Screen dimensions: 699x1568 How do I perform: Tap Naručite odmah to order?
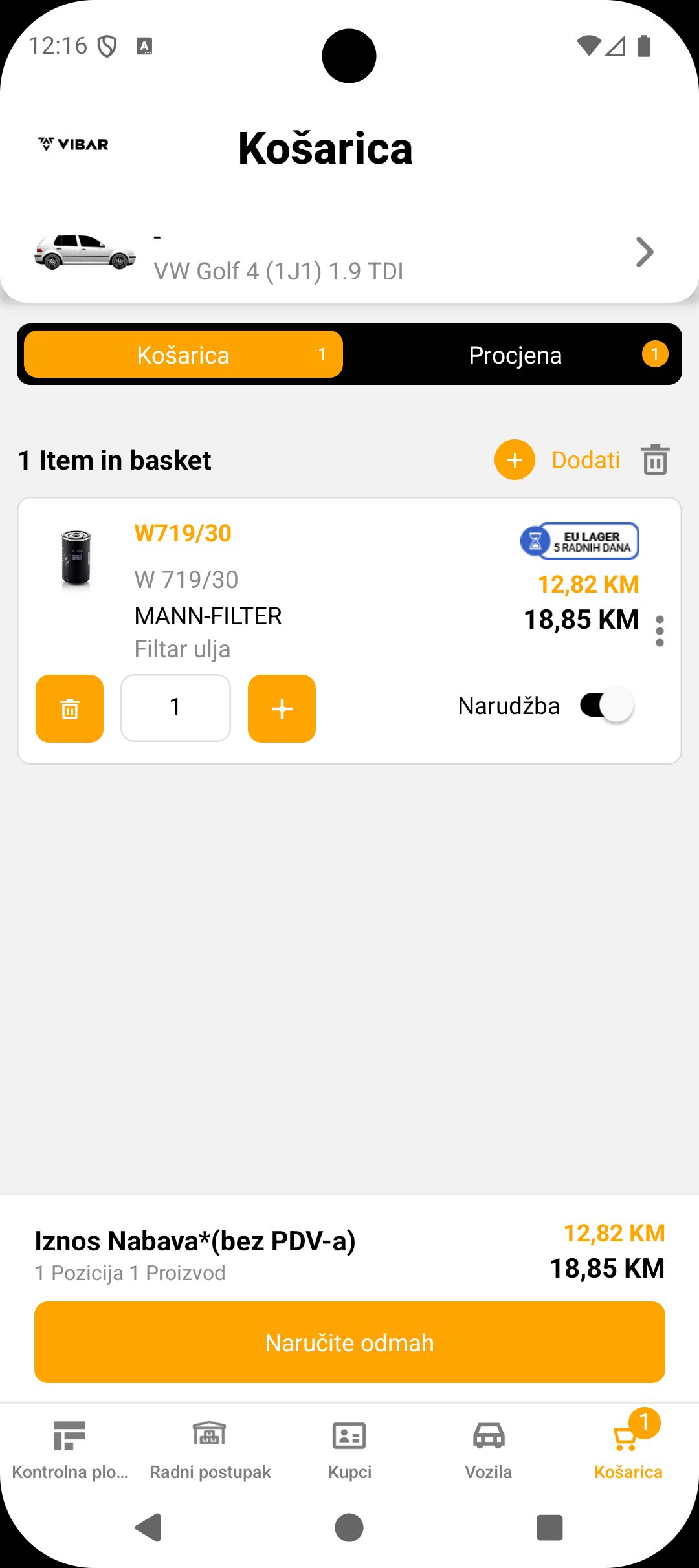(x=349, y=1342)
